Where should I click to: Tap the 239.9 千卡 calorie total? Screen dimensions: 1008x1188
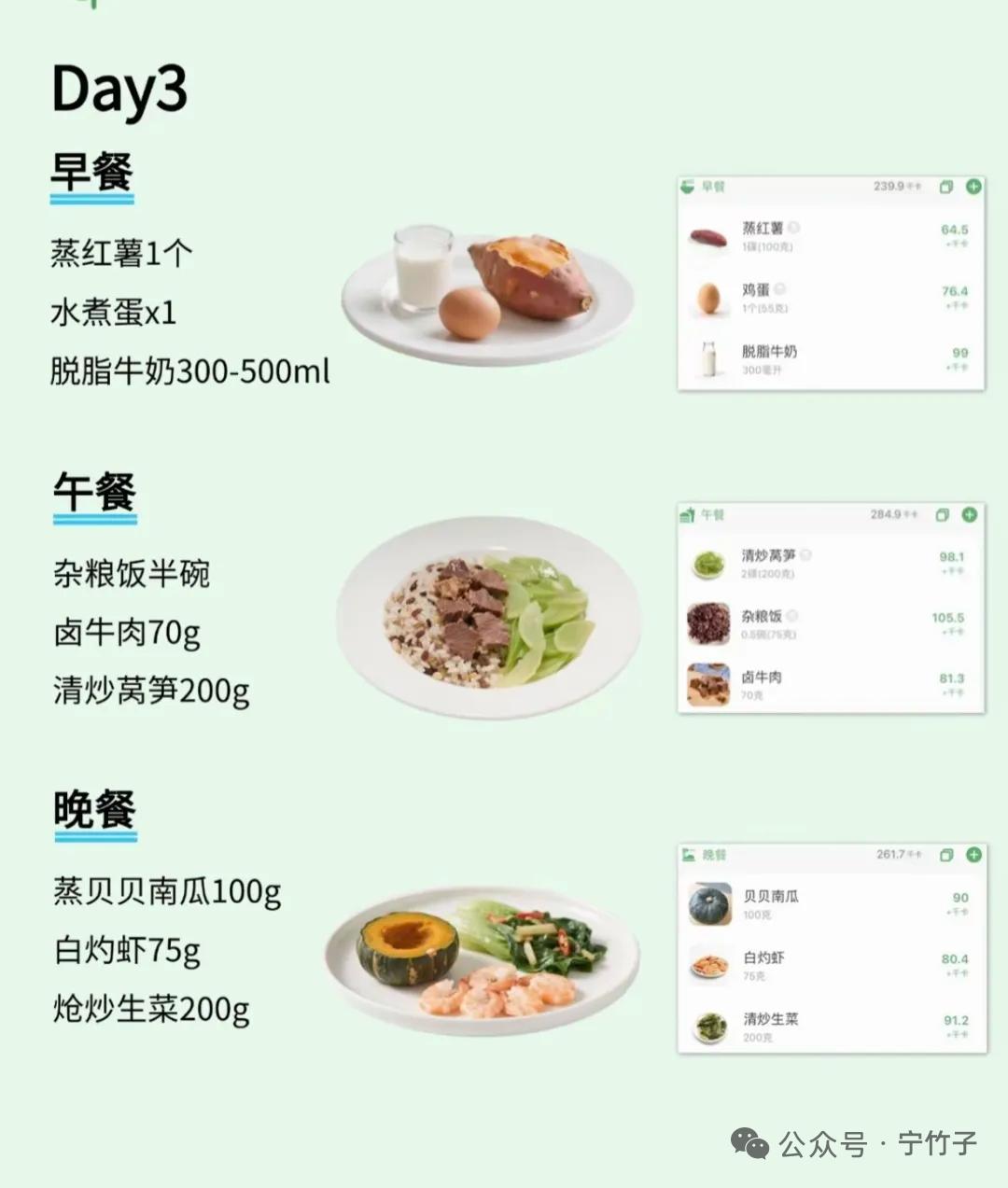pos(887,186)
